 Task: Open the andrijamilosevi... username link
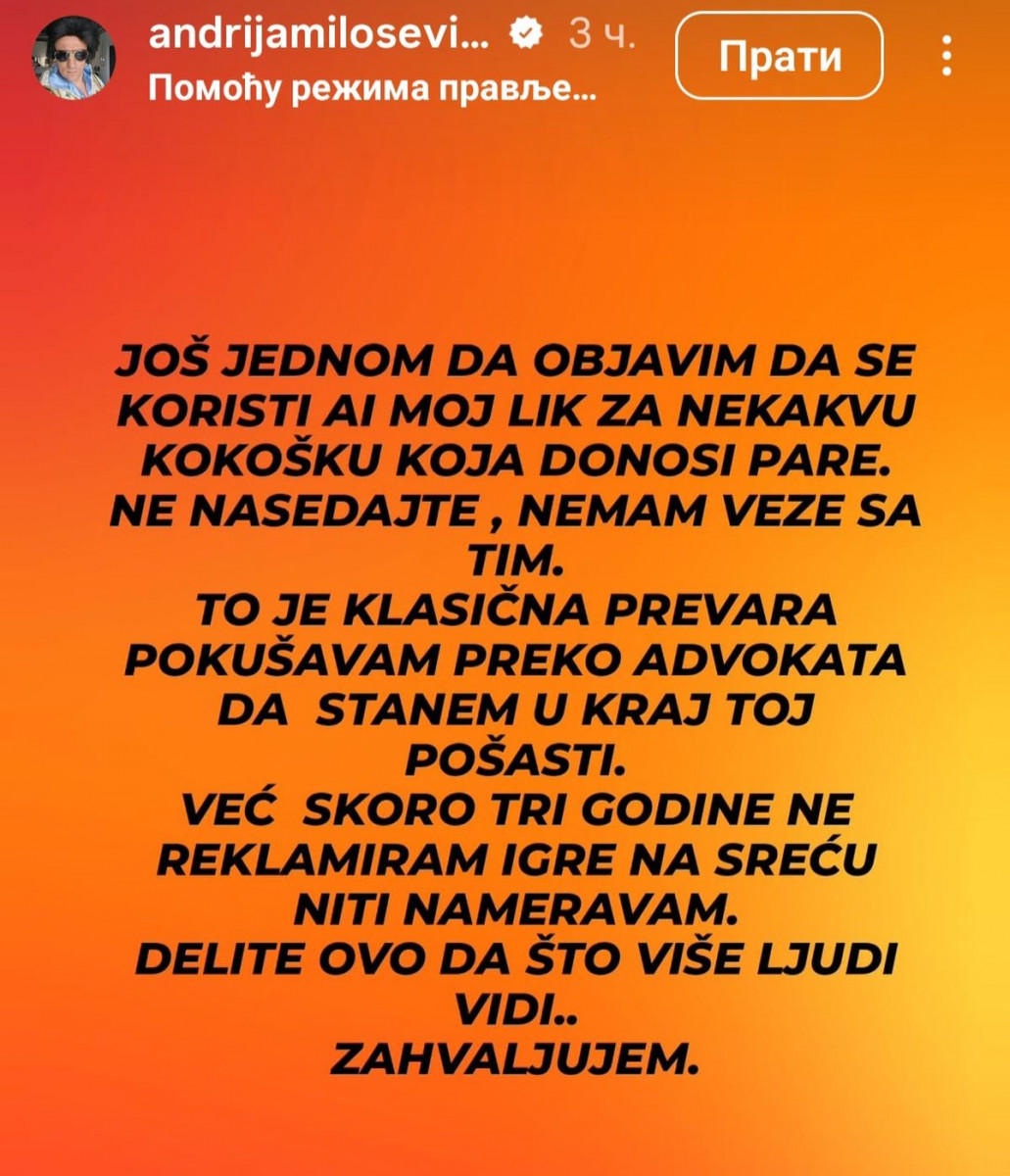coord(317,36)
